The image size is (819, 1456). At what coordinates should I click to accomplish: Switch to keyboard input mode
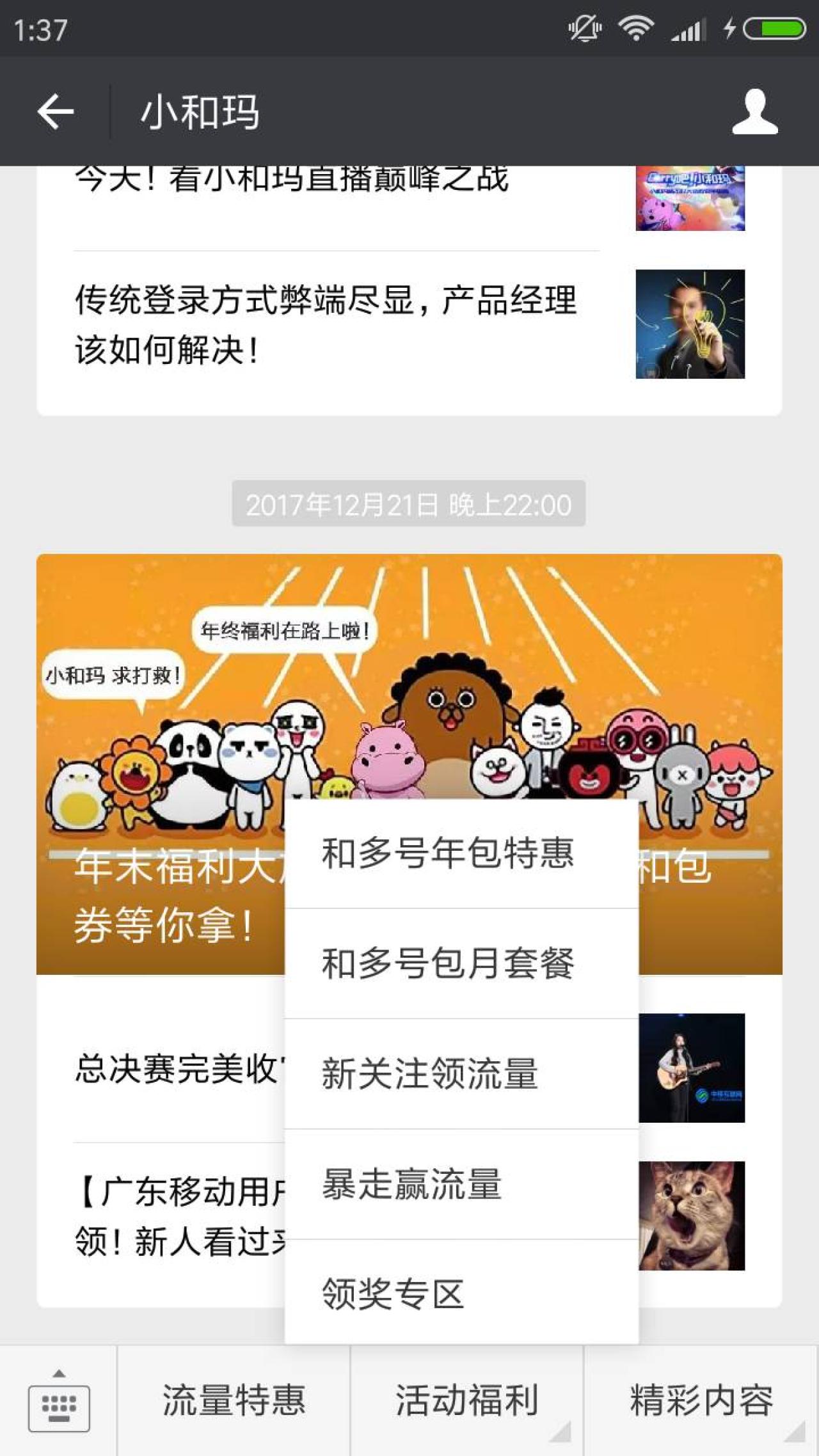[58, 1402]
